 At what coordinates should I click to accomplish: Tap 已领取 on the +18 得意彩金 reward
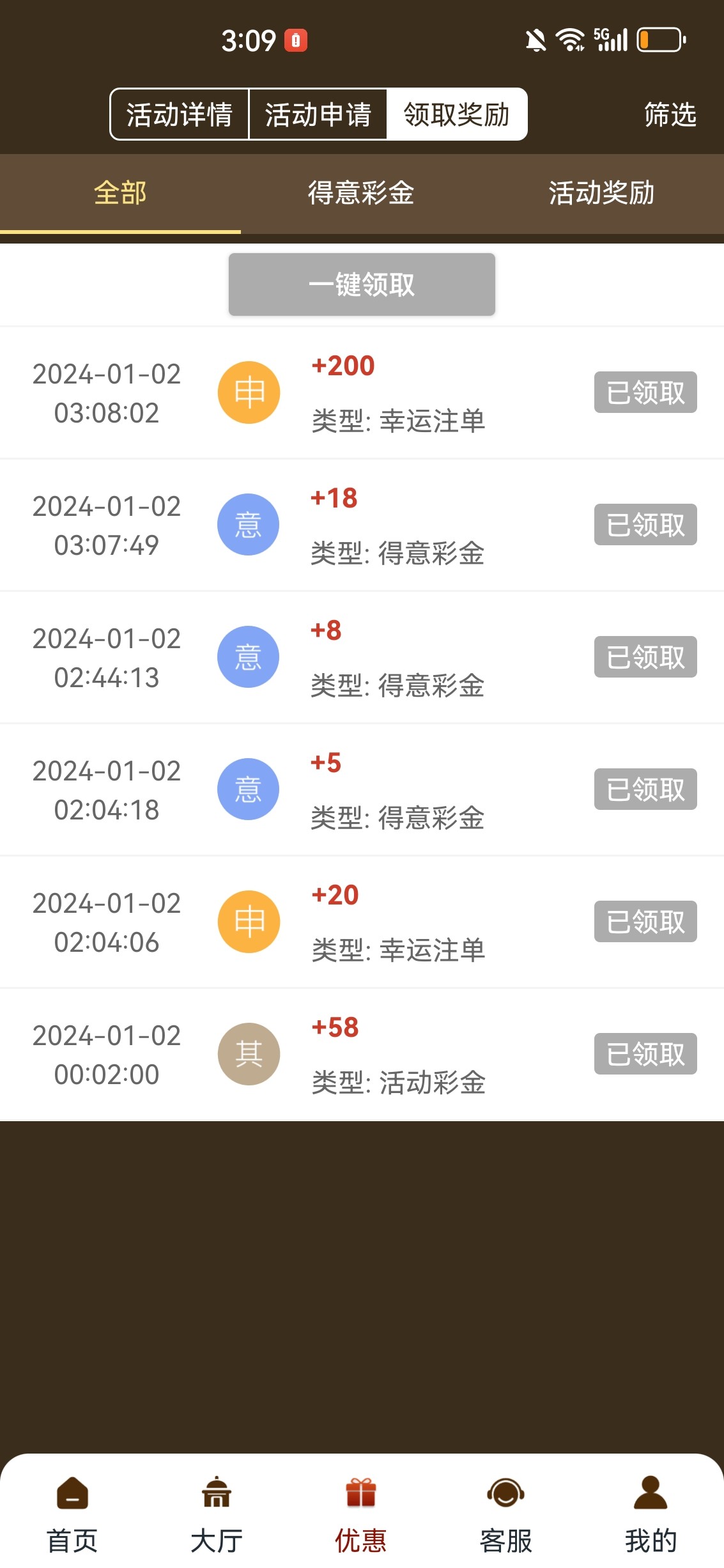645,525
